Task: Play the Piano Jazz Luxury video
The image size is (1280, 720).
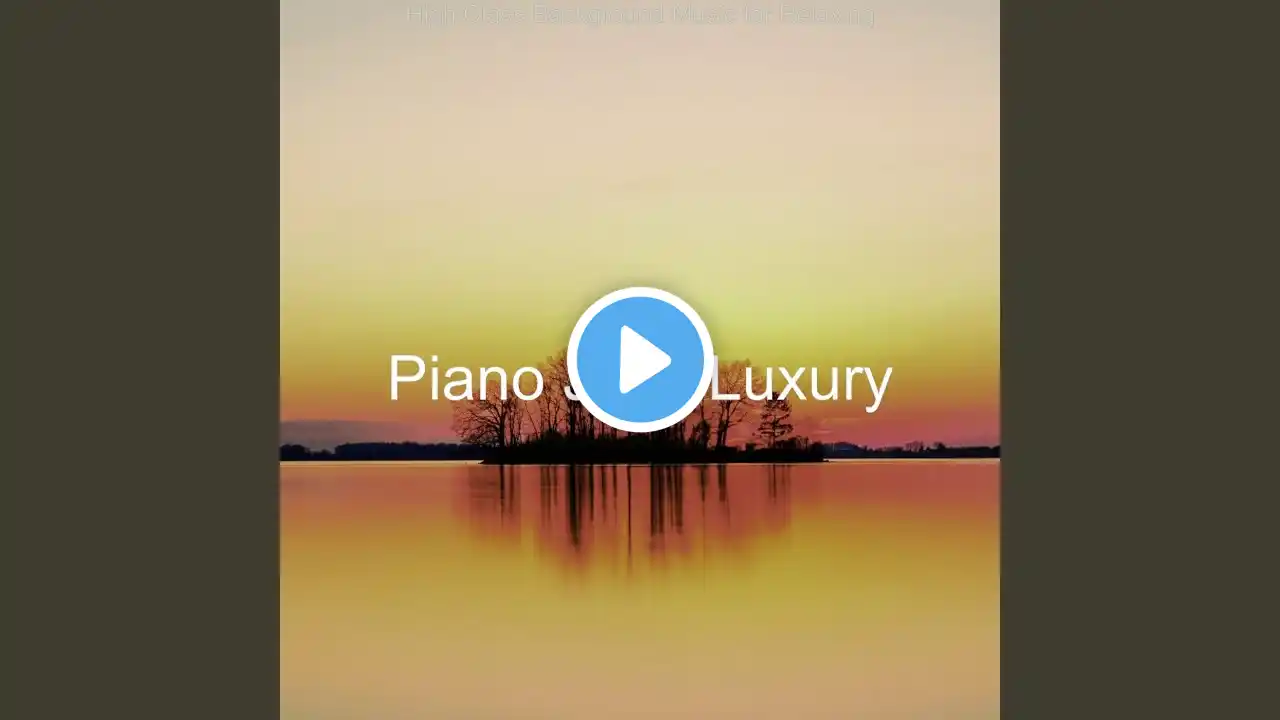Action: tap(640, 360)
